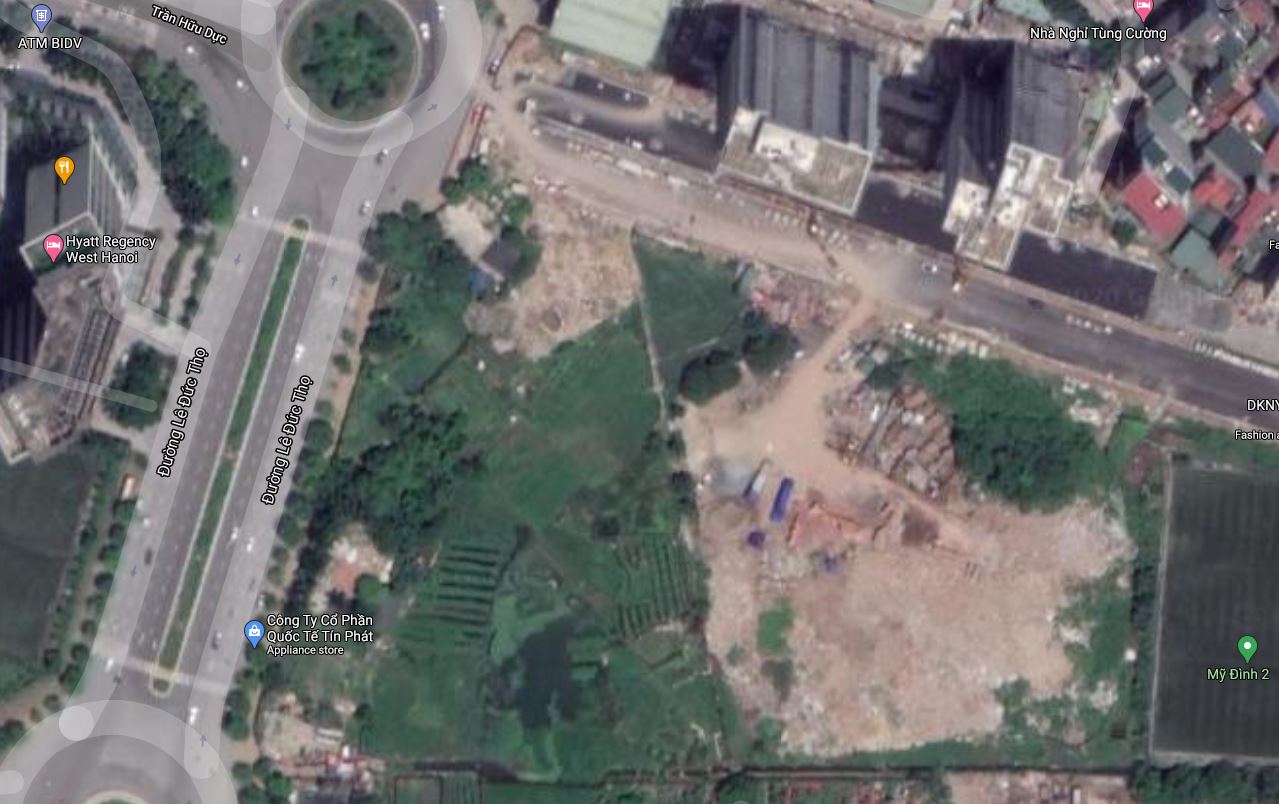Tap the Mỹ Đình 2 green marker
This screenshot has height=804, width=1279.
(x=1246, y=648)
